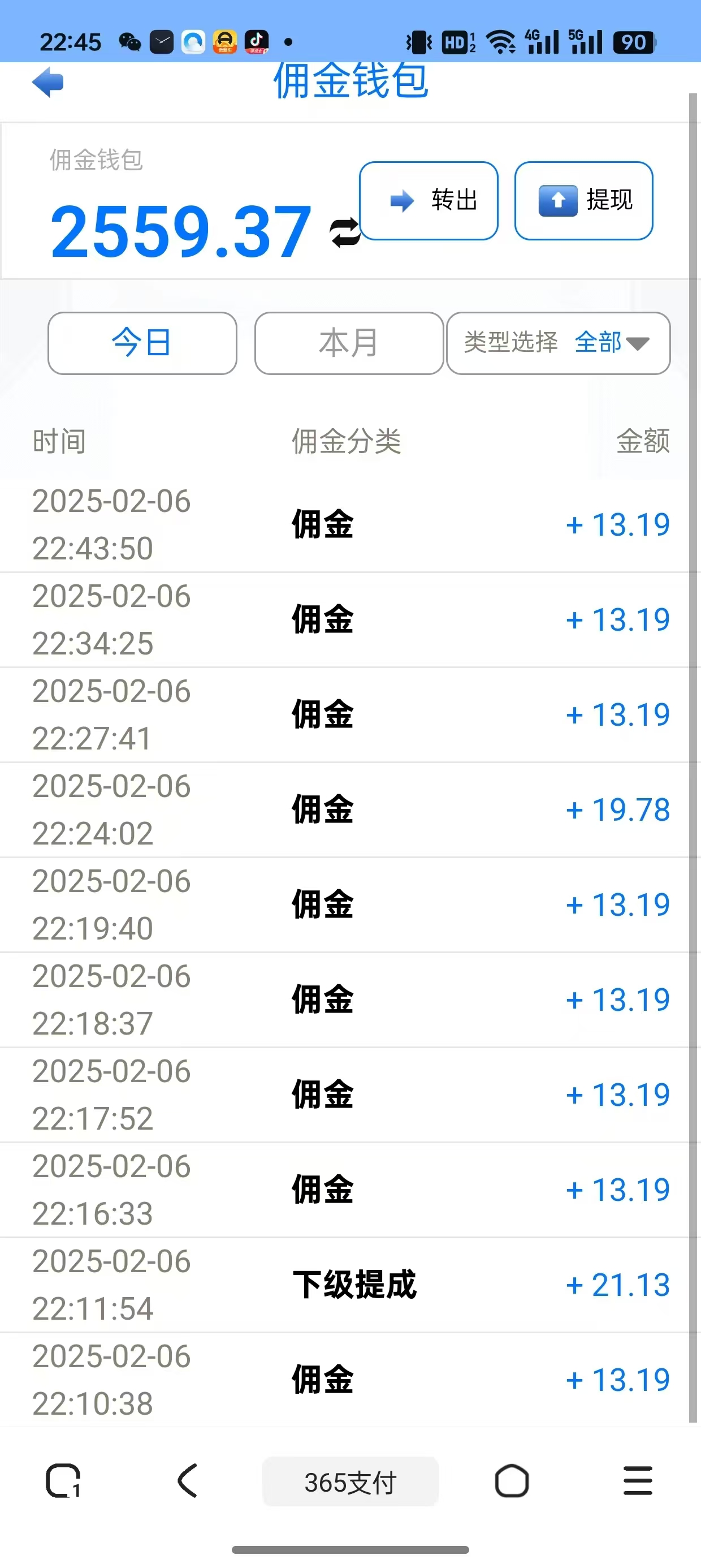This screenshot has width=701, height=1568.
Task: Tap the swap icon beside balance 2559.37
Action: (344, 233)
